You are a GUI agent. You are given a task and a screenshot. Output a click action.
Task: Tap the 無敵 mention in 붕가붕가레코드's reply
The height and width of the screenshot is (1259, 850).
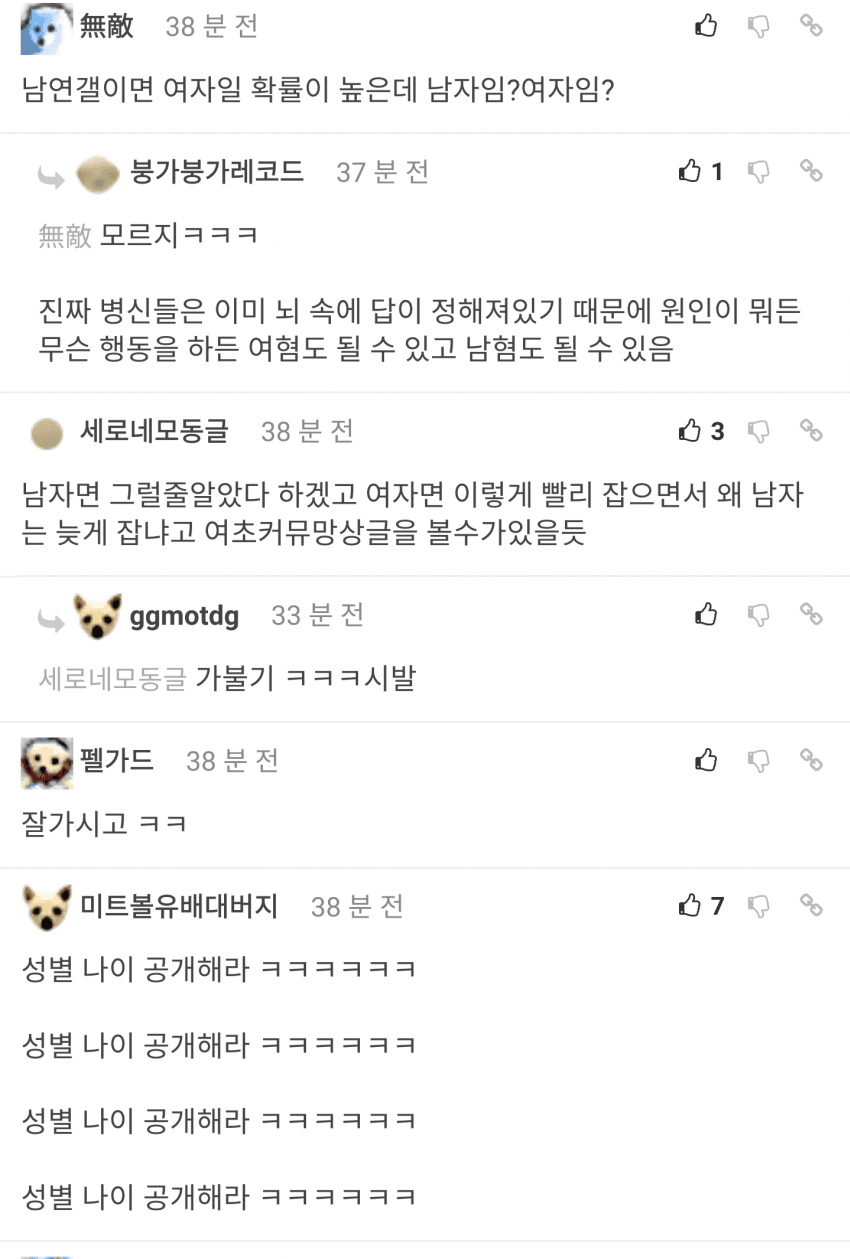tap(65, 236)
